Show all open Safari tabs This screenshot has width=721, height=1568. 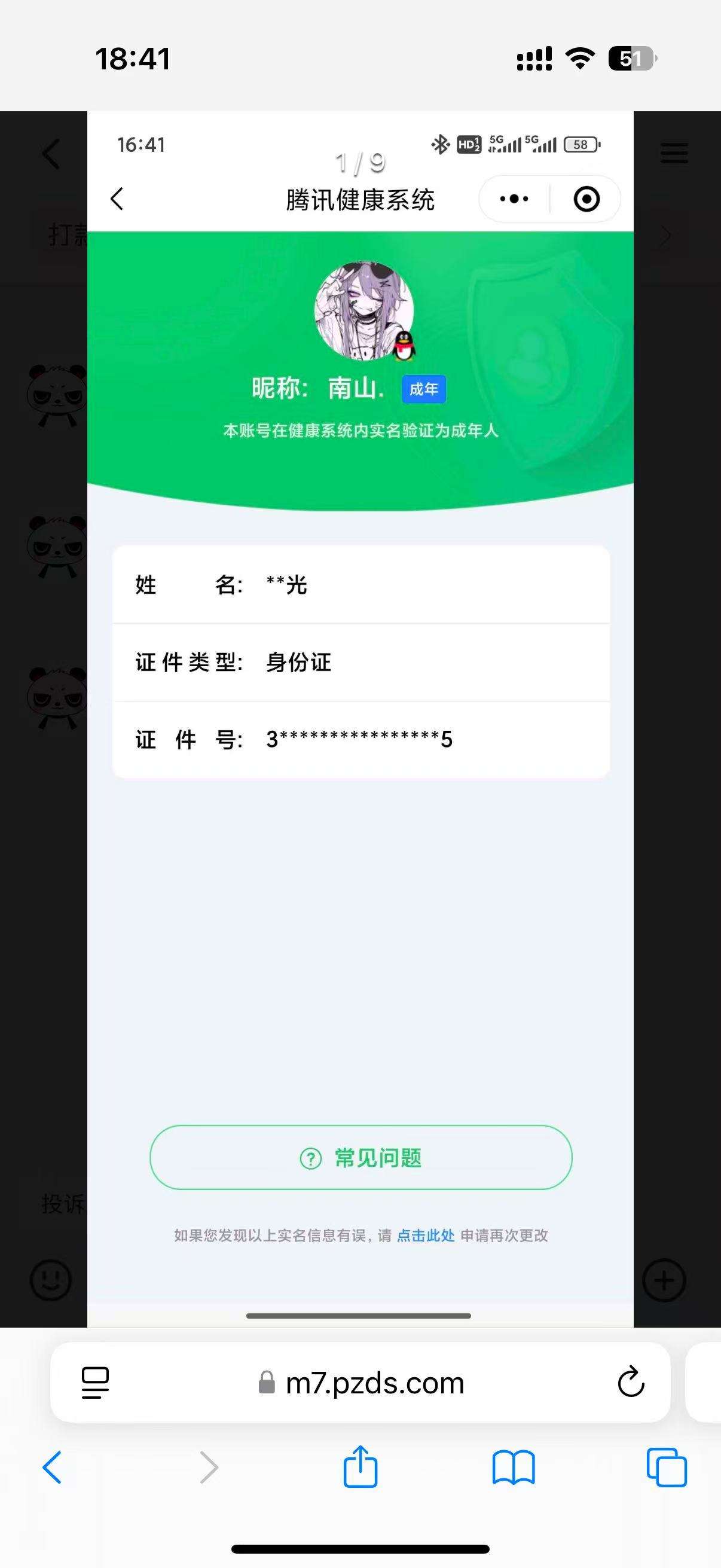(x=666, y=1467)
